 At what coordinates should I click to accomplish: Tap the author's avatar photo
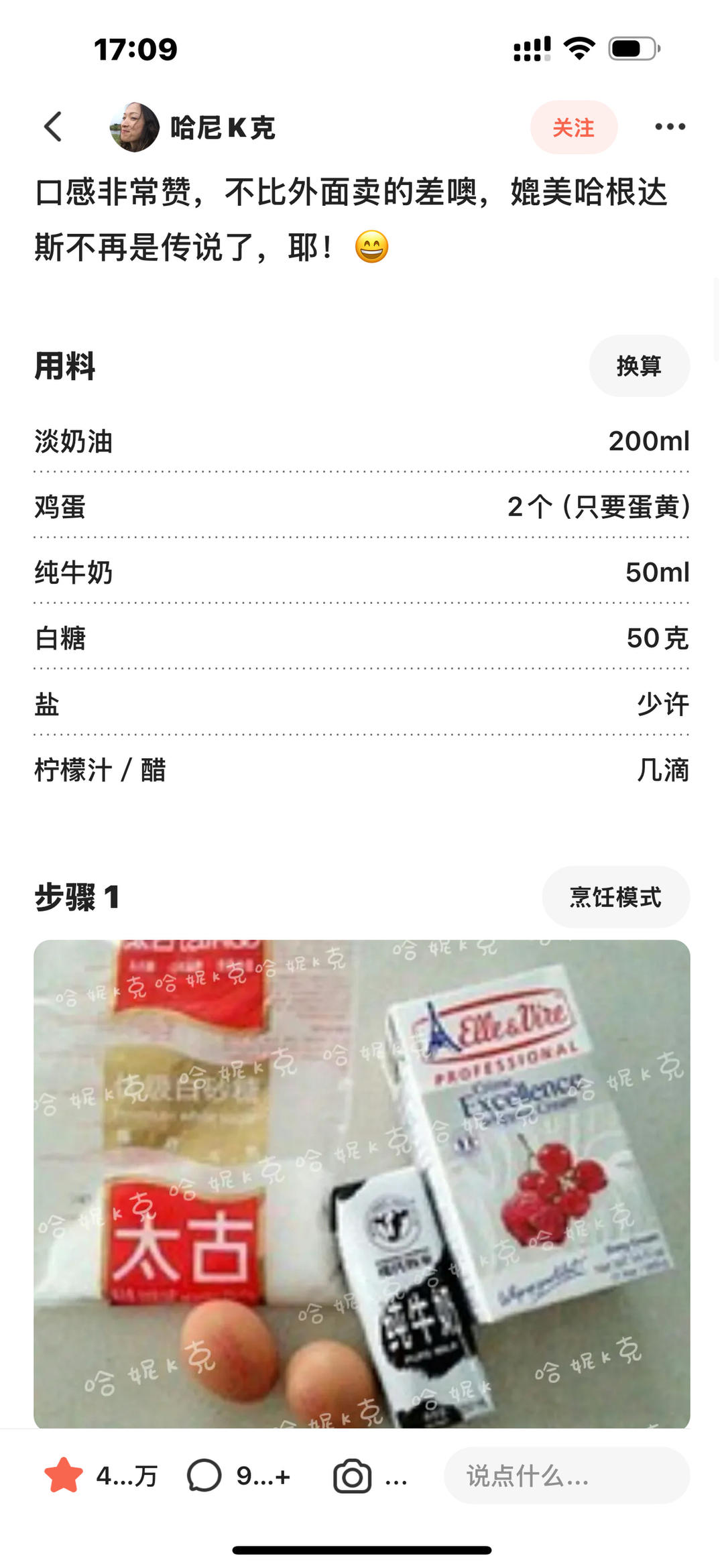pyautogui.click(x=133, y=125)
